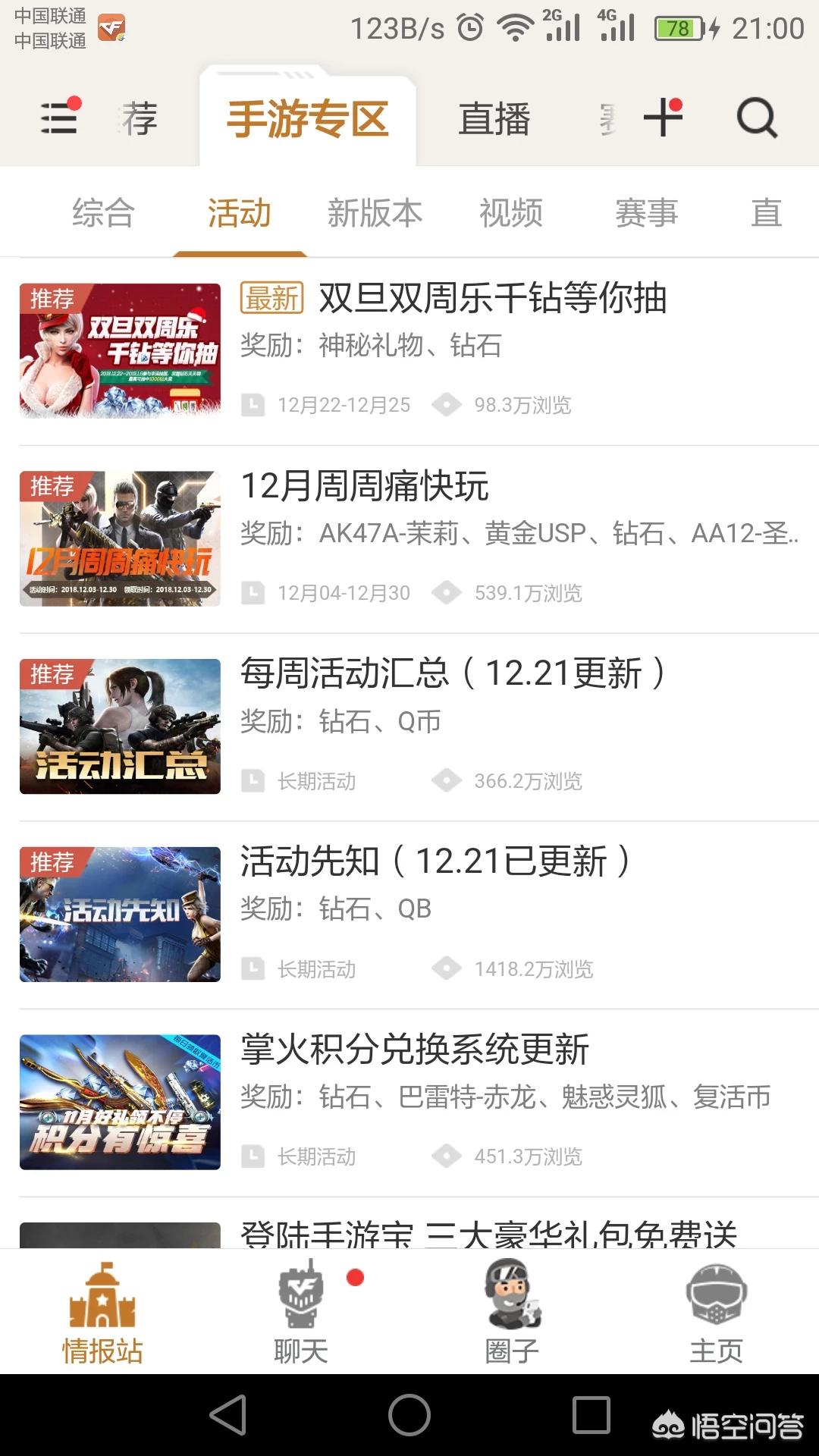Viewport: 819px width, 1456px height.
Task: Open the 视频 sub-tab
Action: (x=510, y=213)
